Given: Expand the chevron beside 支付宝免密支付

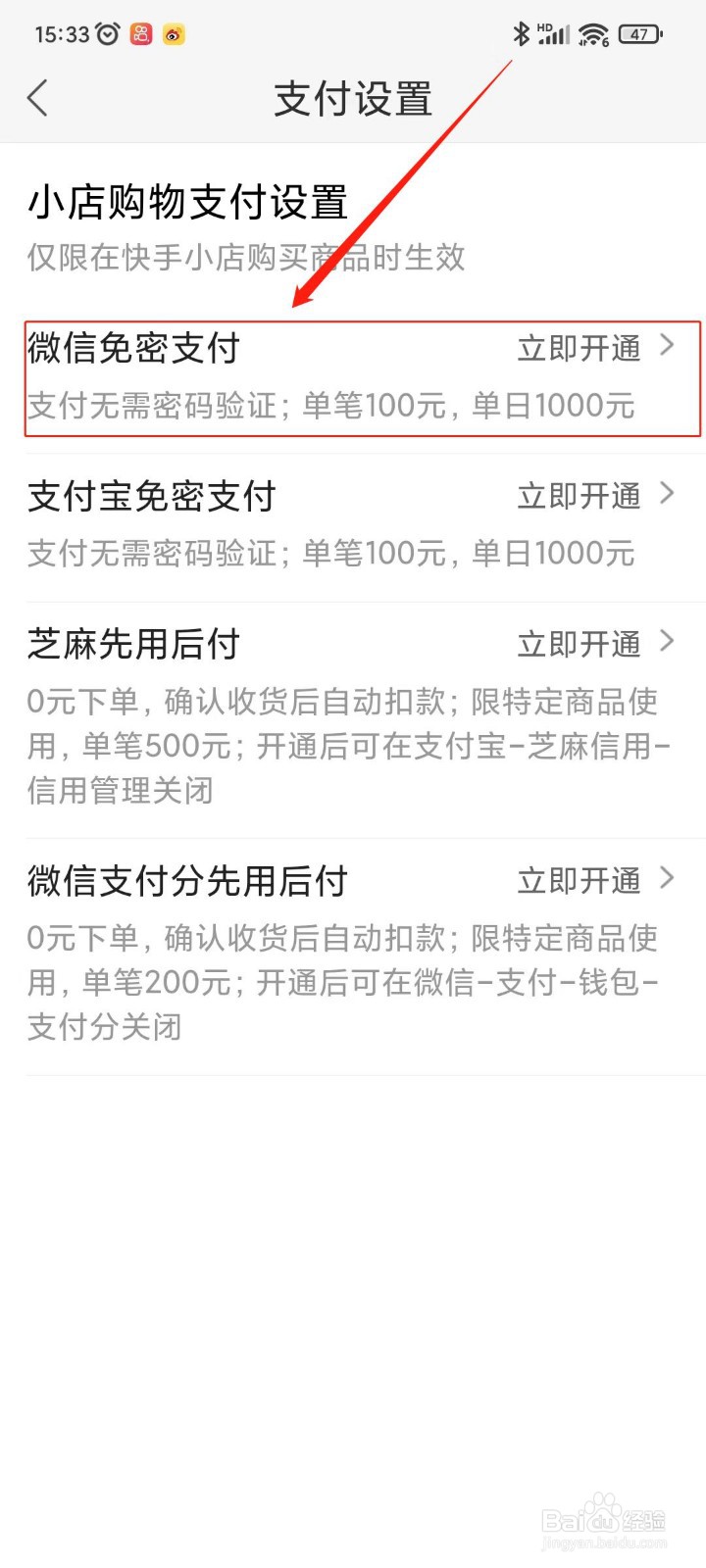Looking at the screenshot, I should pyautogui.click(x=669, y=495).
